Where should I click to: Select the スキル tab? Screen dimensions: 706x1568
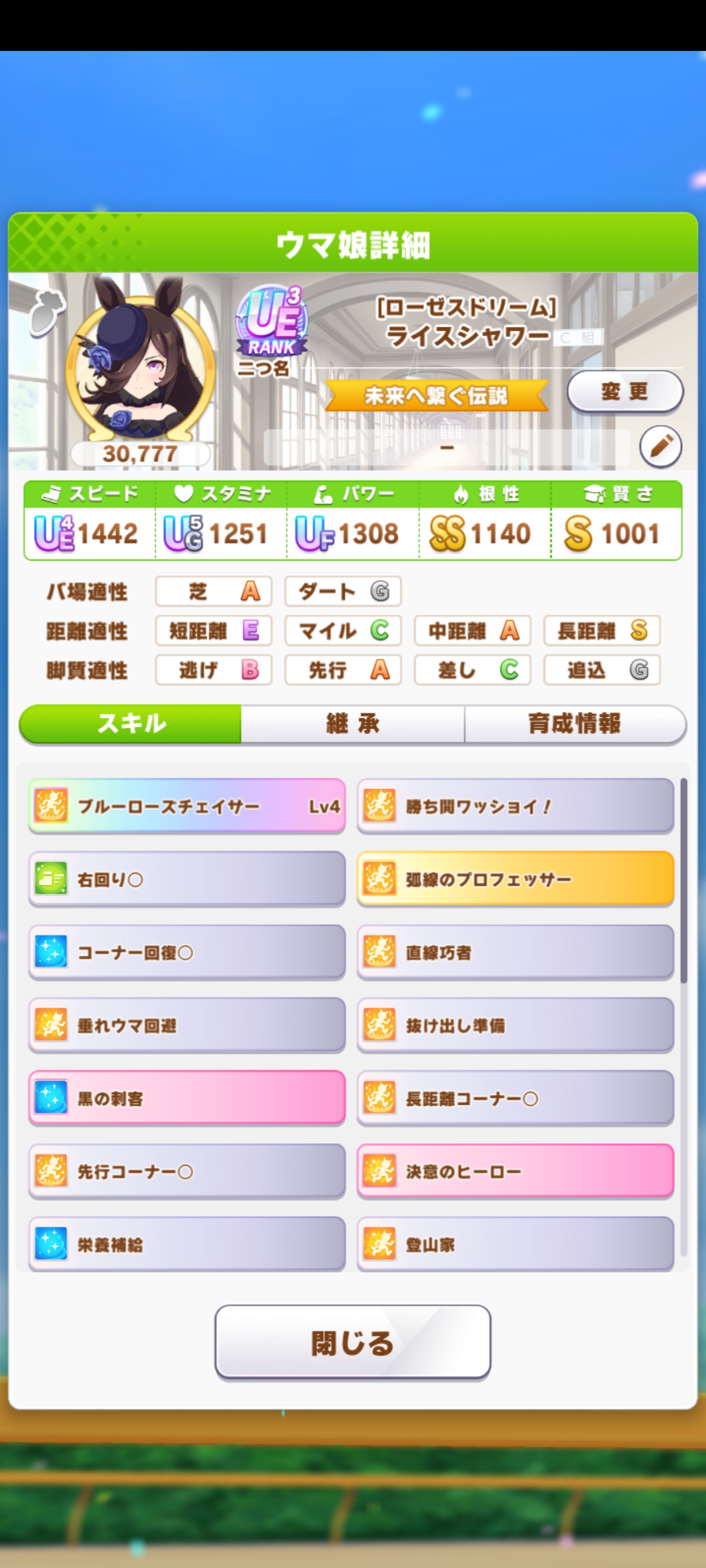click(131, 724)
